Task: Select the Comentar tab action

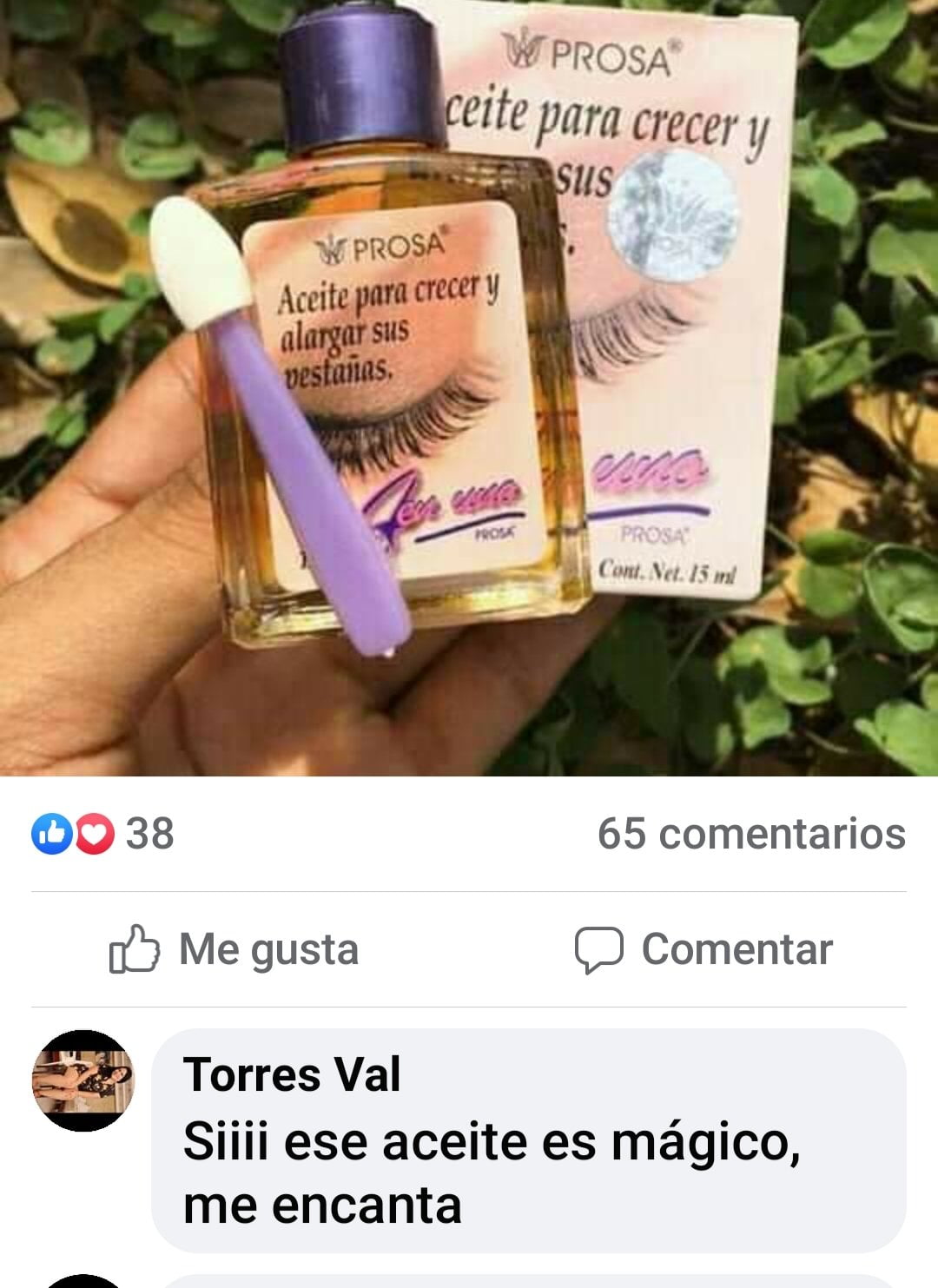Action: pyautogui.click(x=703, y=950)
